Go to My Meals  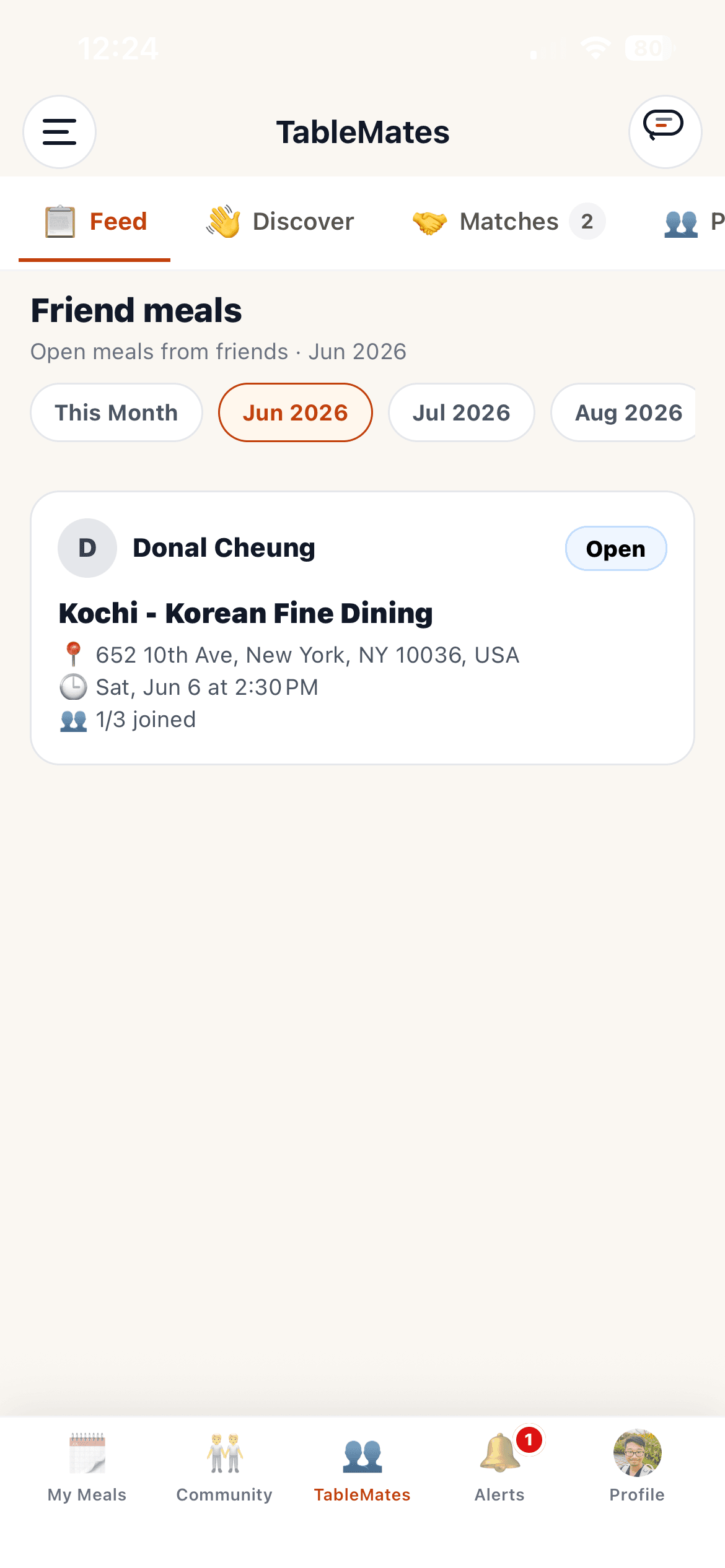coord(87,1468)
